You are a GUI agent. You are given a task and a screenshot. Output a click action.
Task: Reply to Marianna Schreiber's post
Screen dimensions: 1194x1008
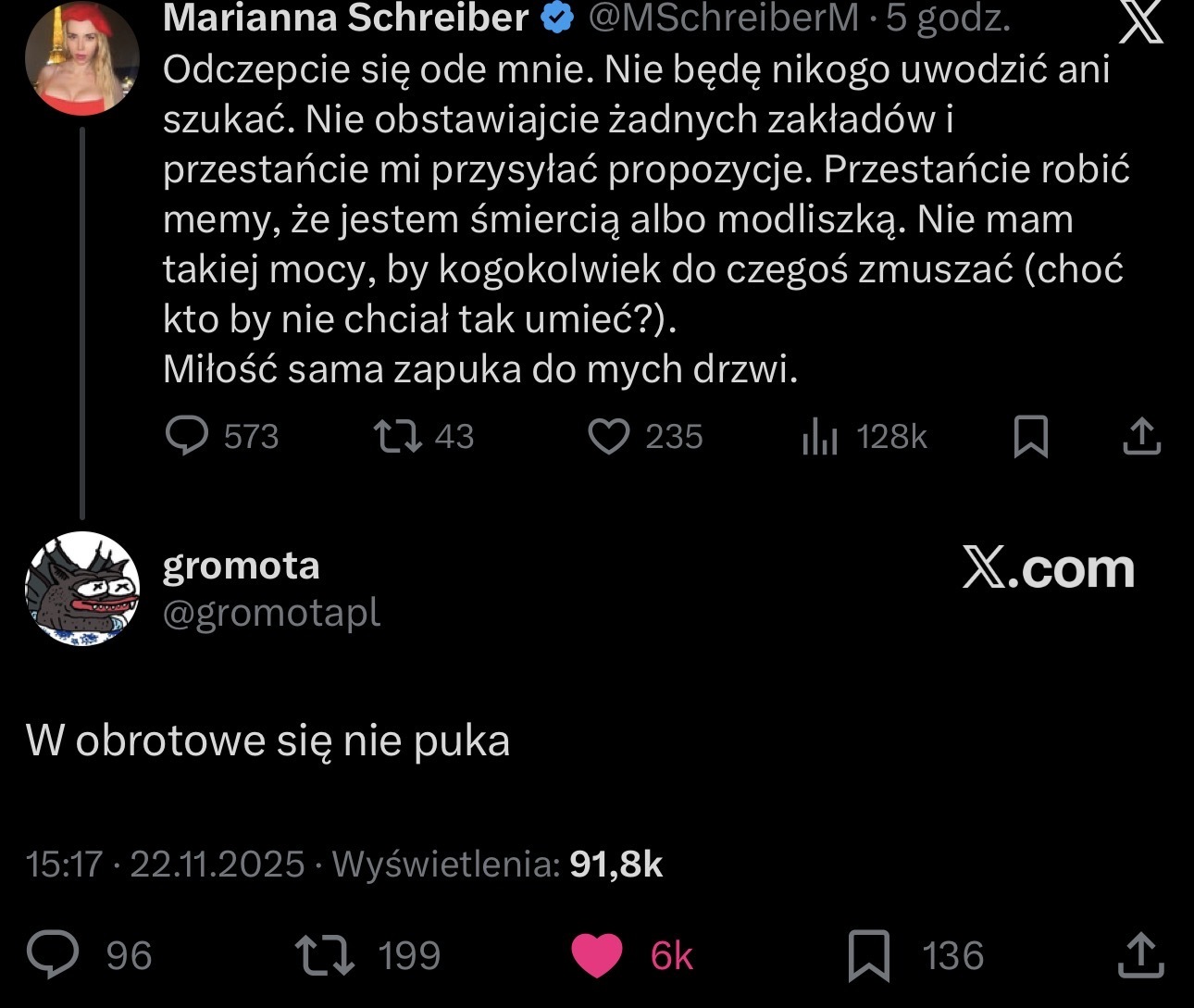(x=187, y=436)
